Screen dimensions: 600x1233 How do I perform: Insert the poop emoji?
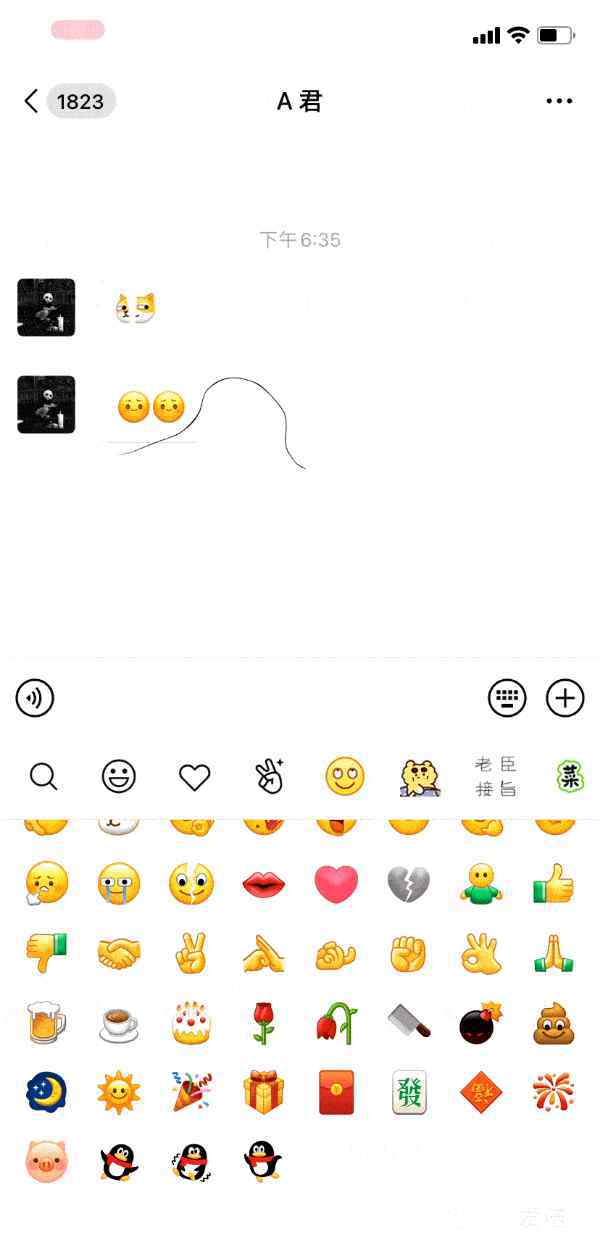[x=553, y=1024]
